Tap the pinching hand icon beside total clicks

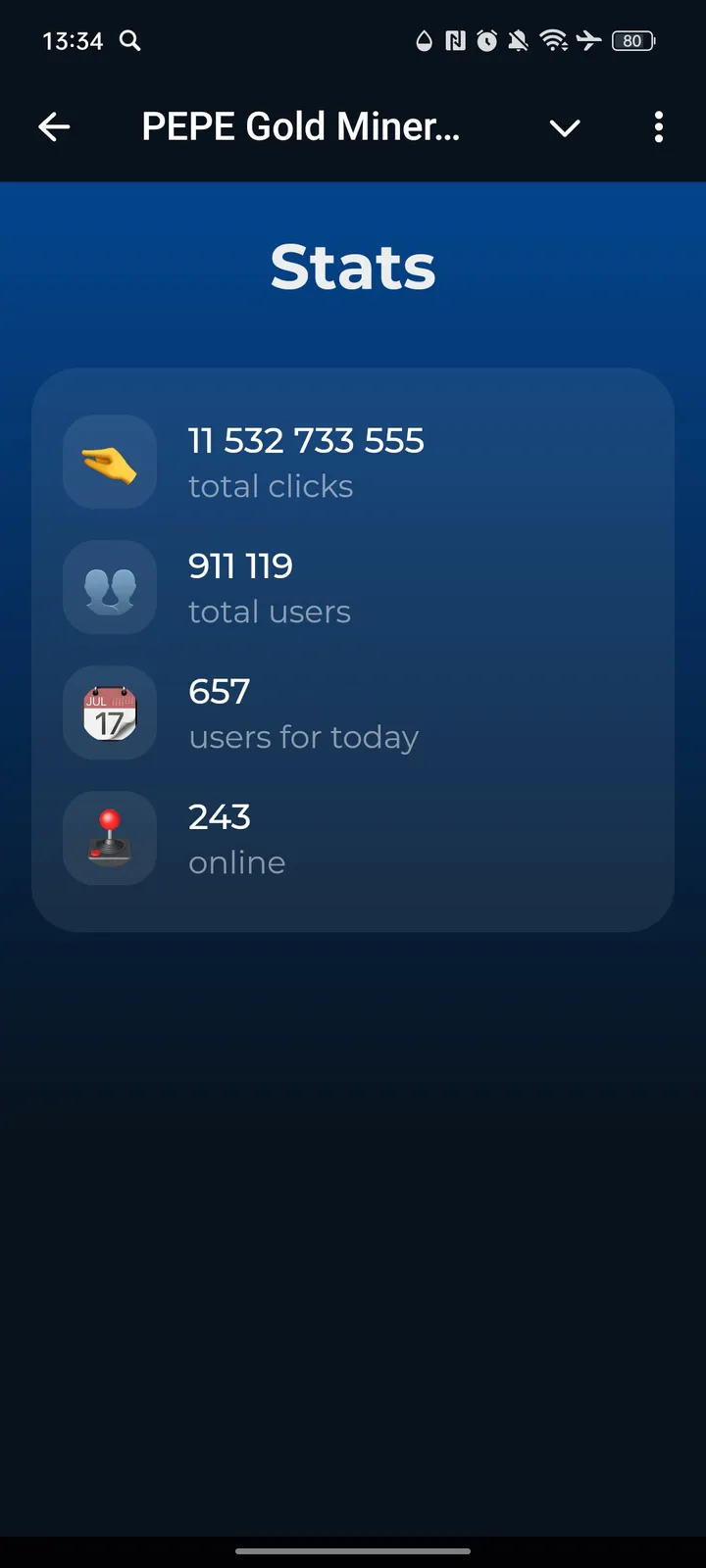click(110, 463)
